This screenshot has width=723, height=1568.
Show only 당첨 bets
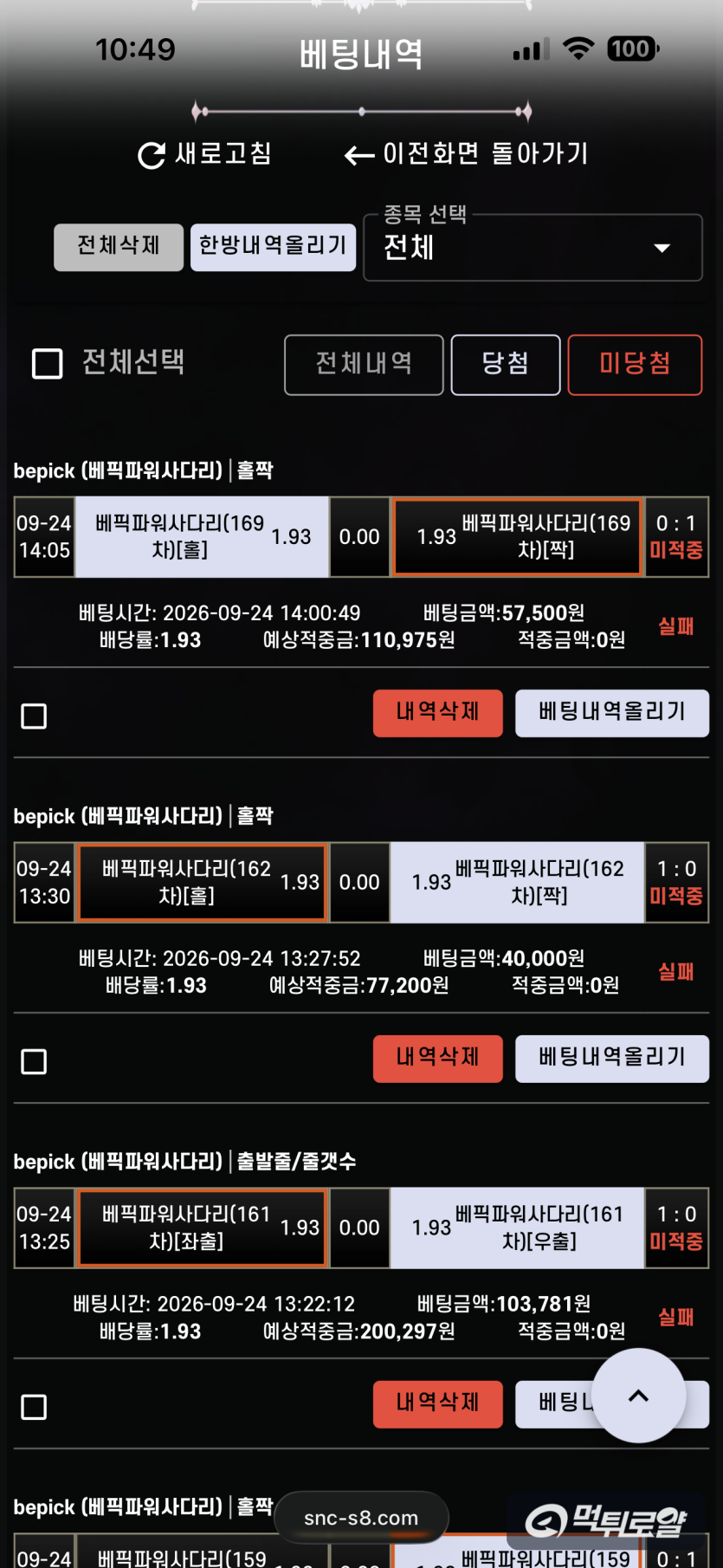[506, 365]
